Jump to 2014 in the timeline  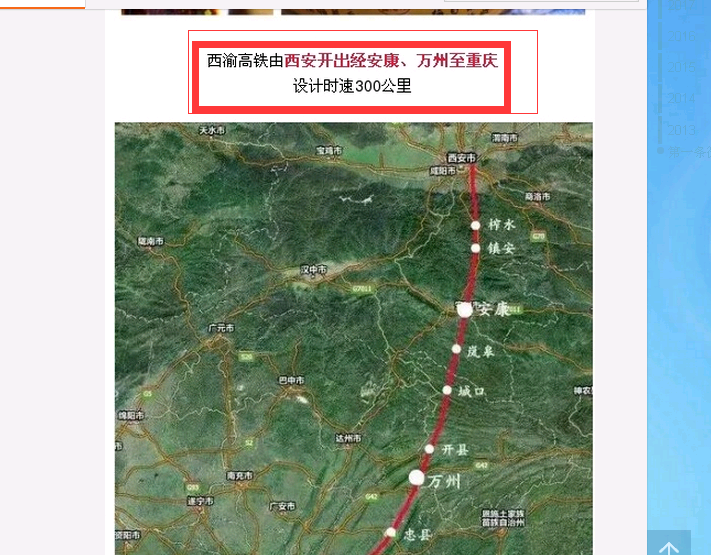[682, 98]
